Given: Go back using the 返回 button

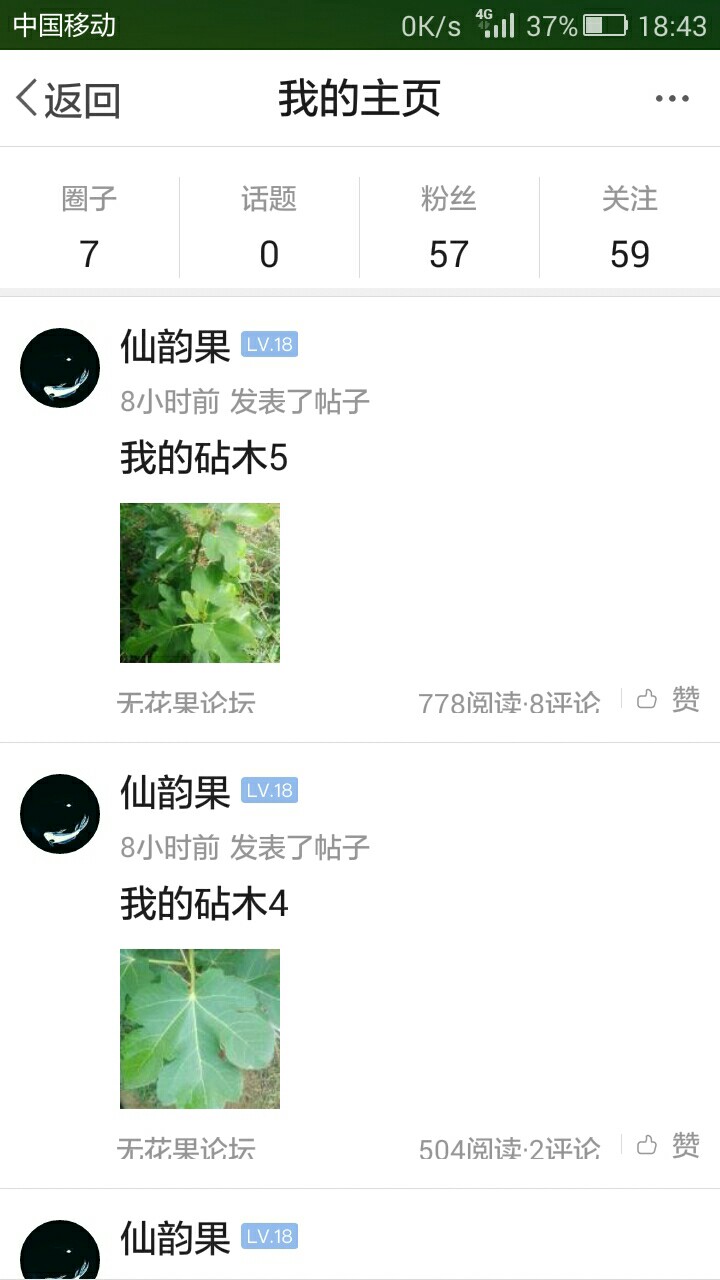Looking at the screenshot, I should click(x=68, y=99).
